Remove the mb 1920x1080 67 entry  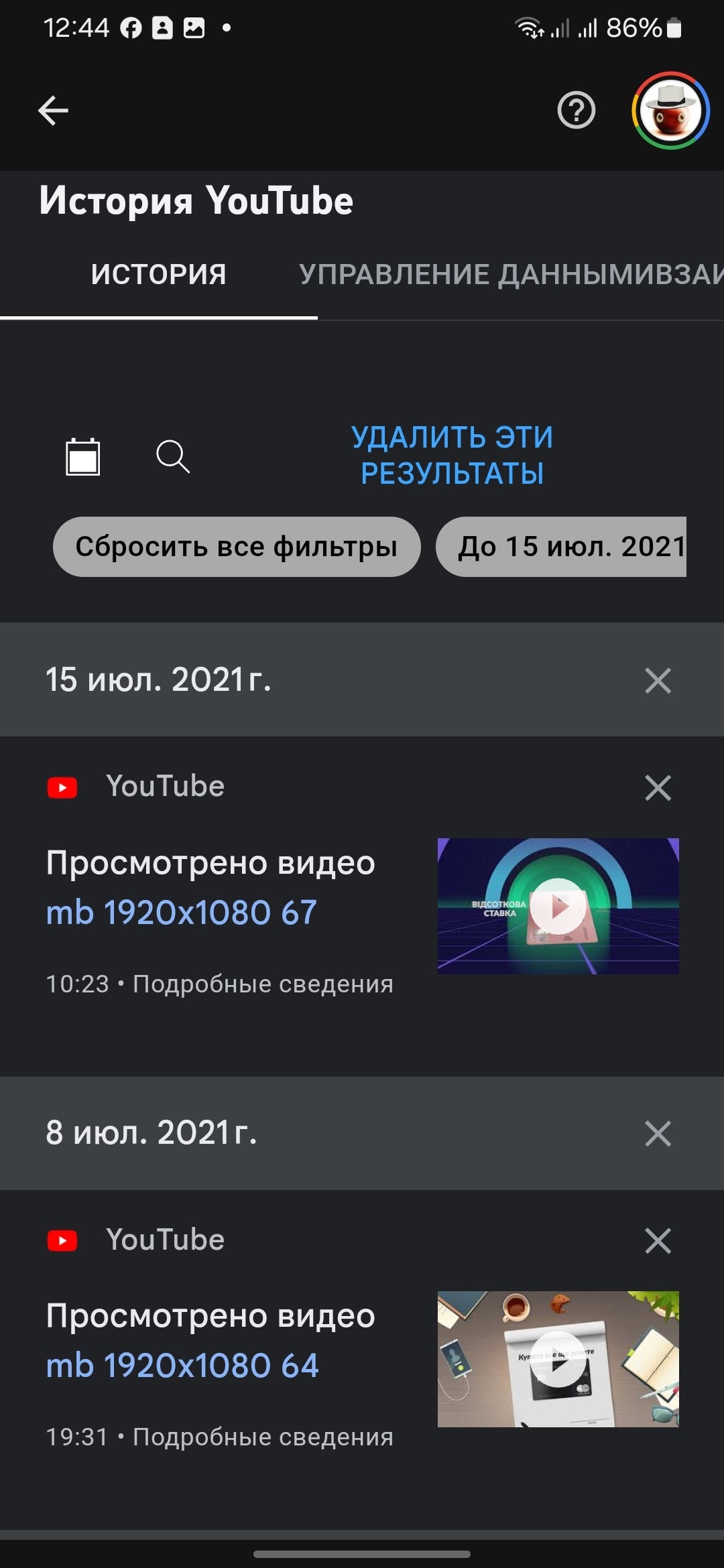coord(658,788)
